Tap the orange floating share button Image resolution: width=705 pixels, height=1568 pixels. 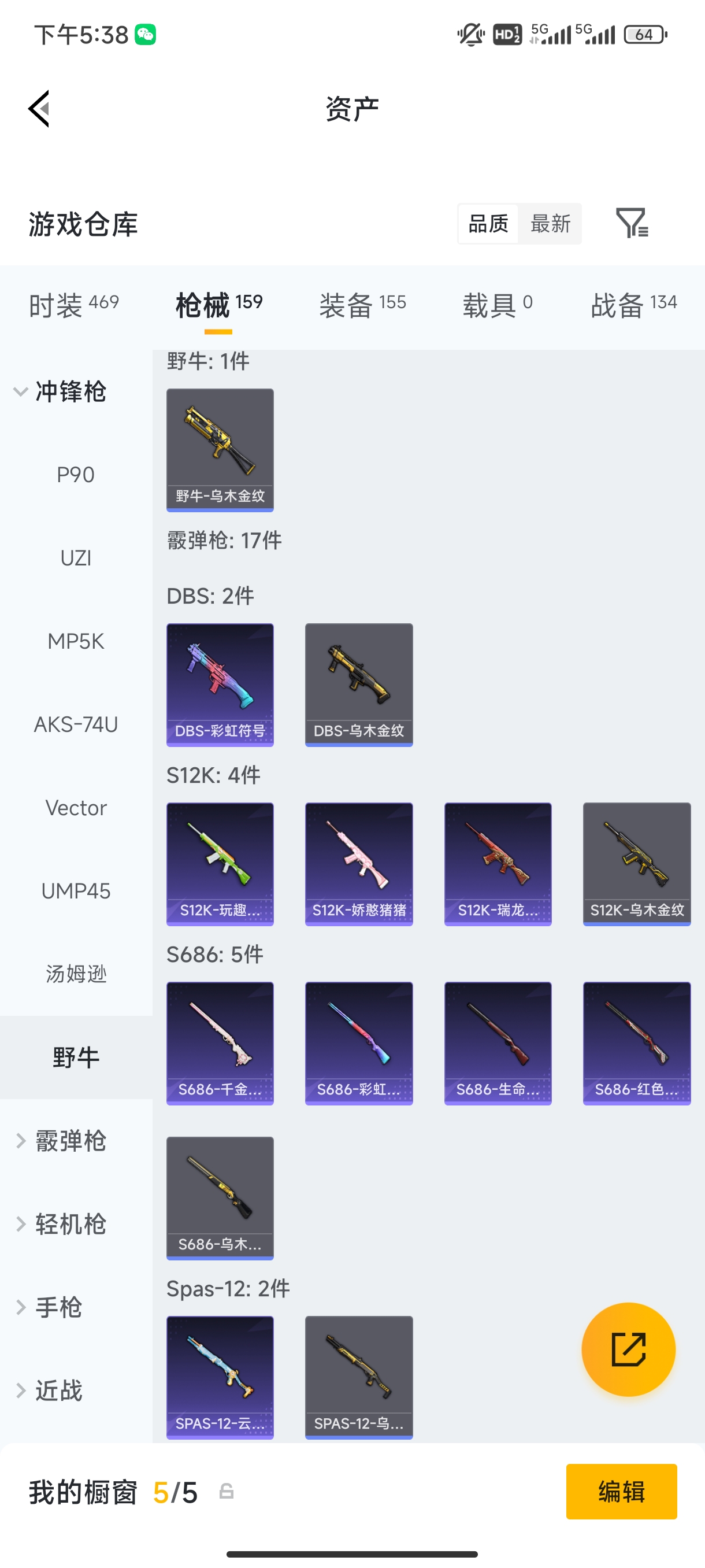coord(628,1349)
